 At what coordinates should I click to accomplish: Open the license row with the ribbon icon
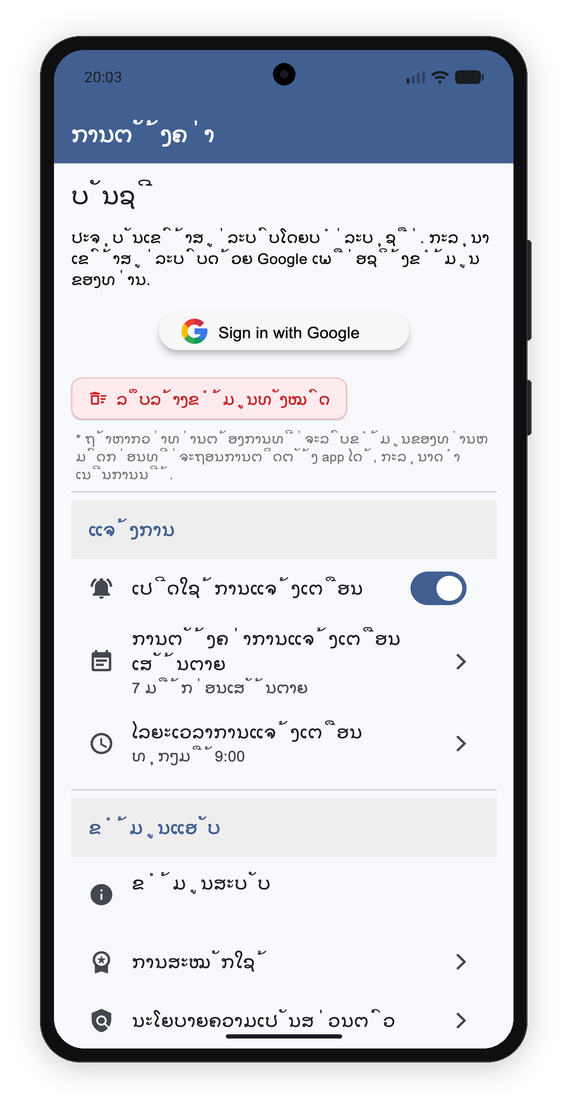coord(284,962)
